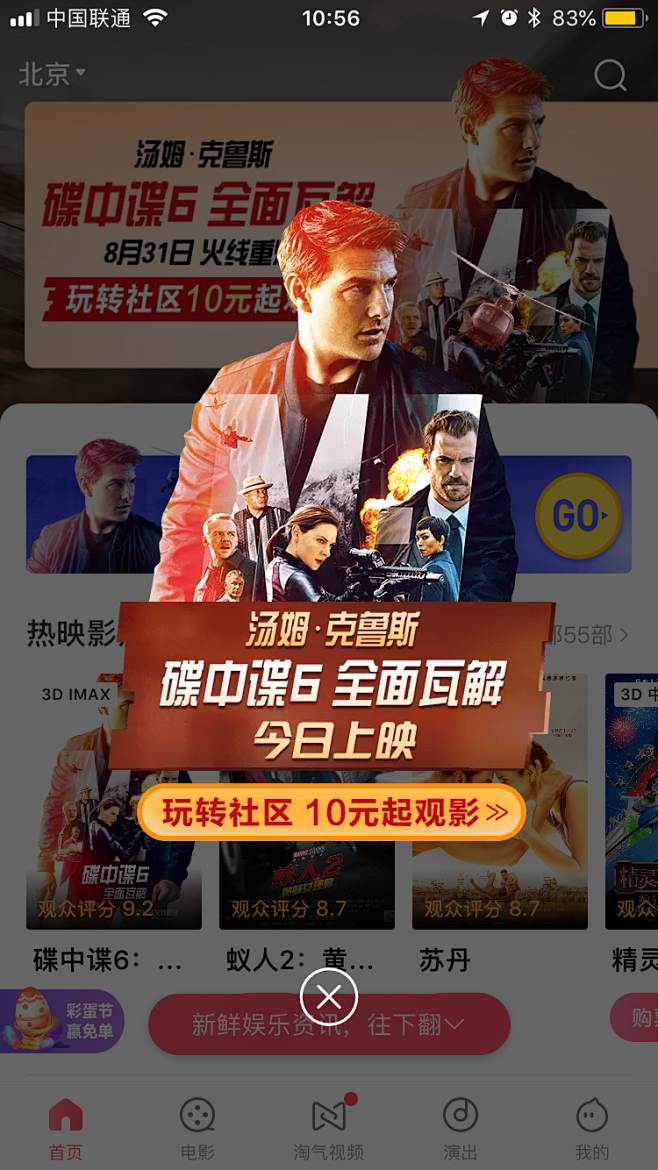Tap the yellow GO button

coord(578,516)
